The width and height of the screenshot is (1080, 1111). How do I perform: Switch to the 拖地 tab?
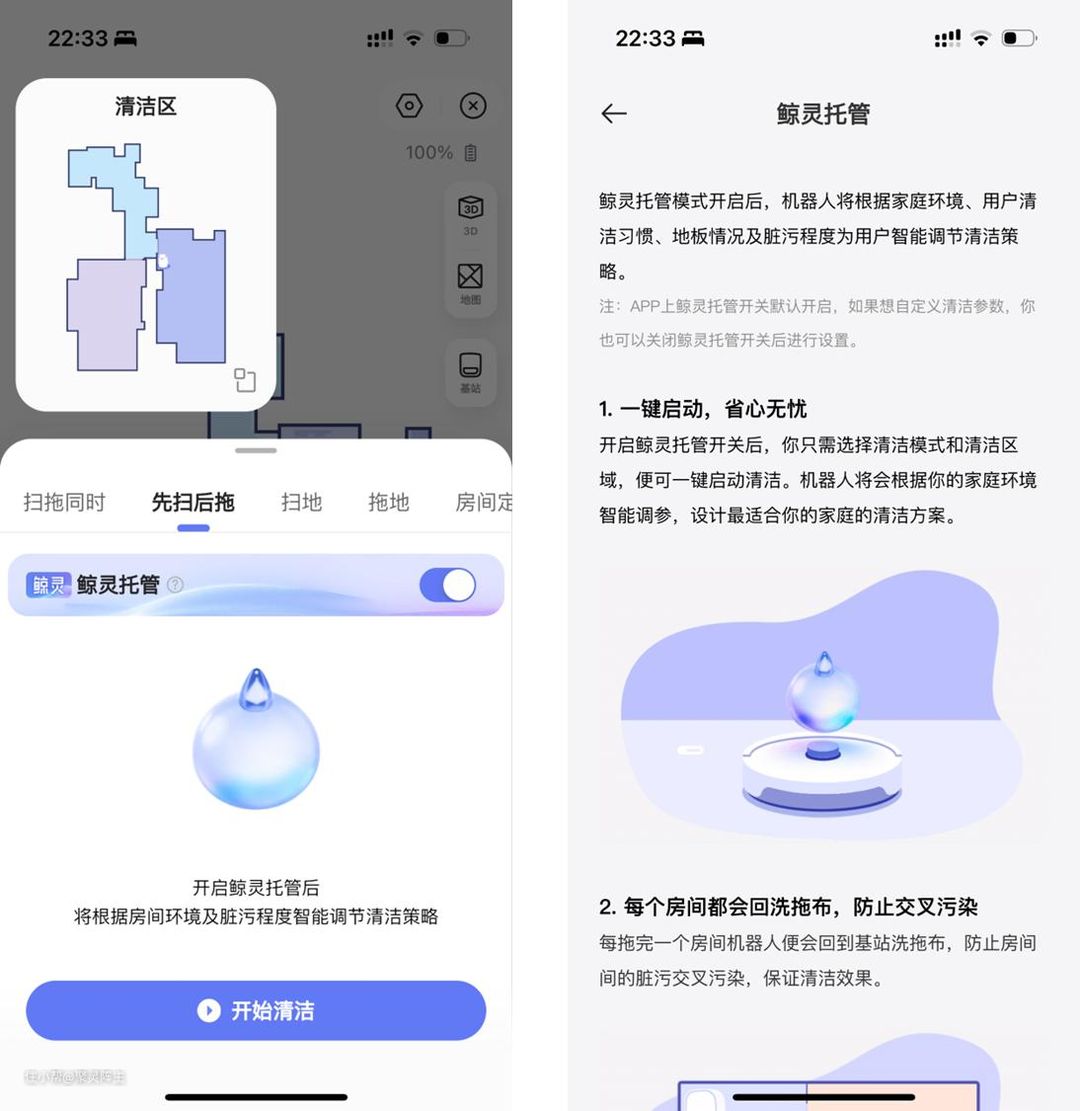click(388, 502)
